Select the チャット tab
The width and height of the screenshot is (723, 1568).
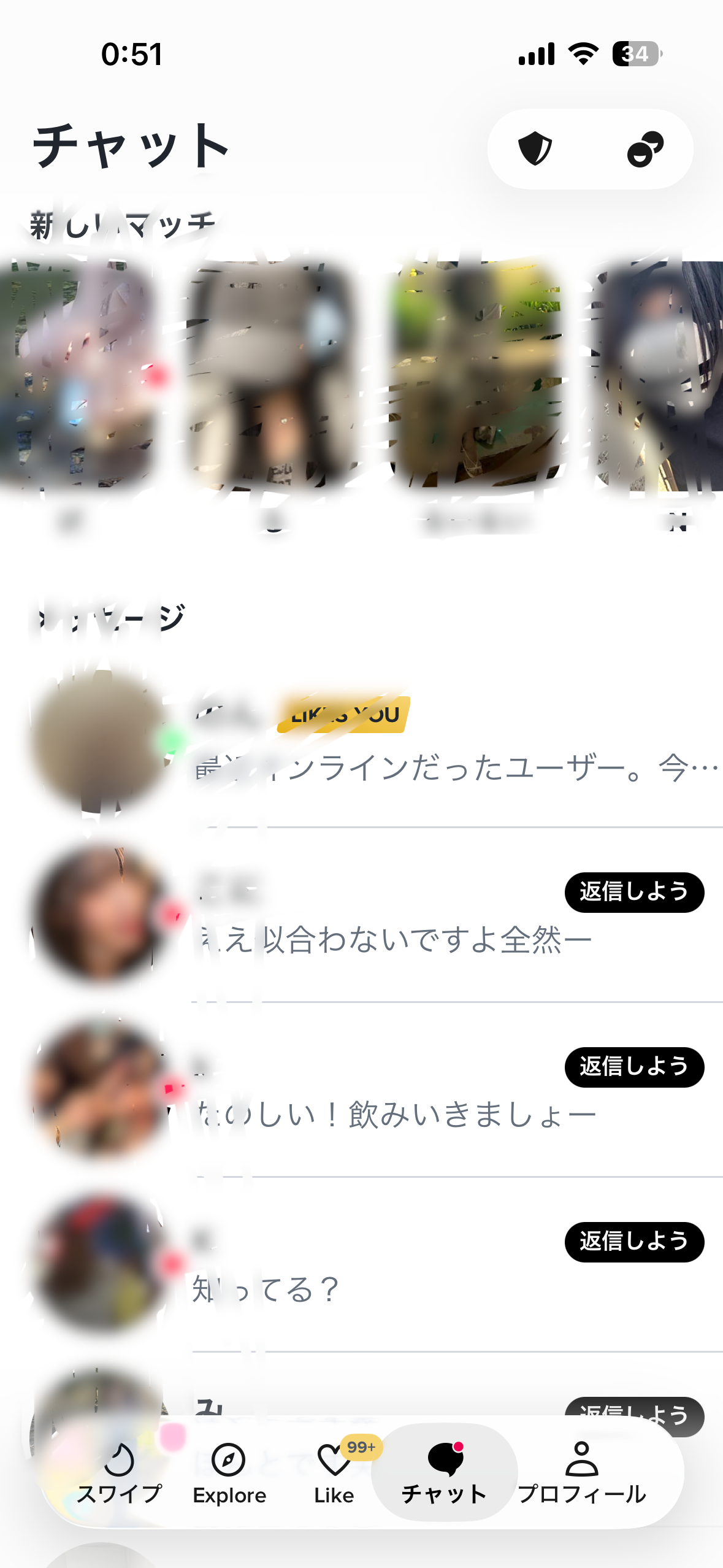click(x=444, y=1472)
